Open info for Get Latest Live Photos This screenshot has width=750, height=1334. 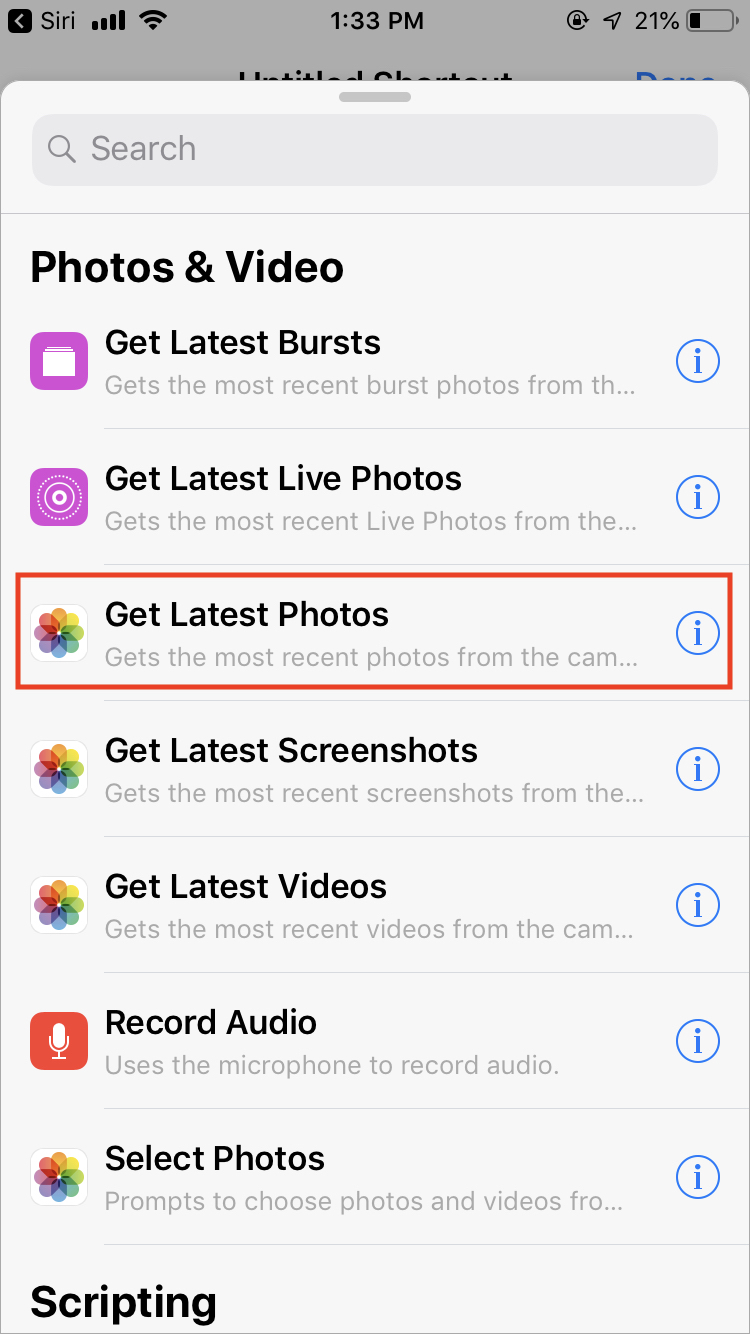coord(697,497)
